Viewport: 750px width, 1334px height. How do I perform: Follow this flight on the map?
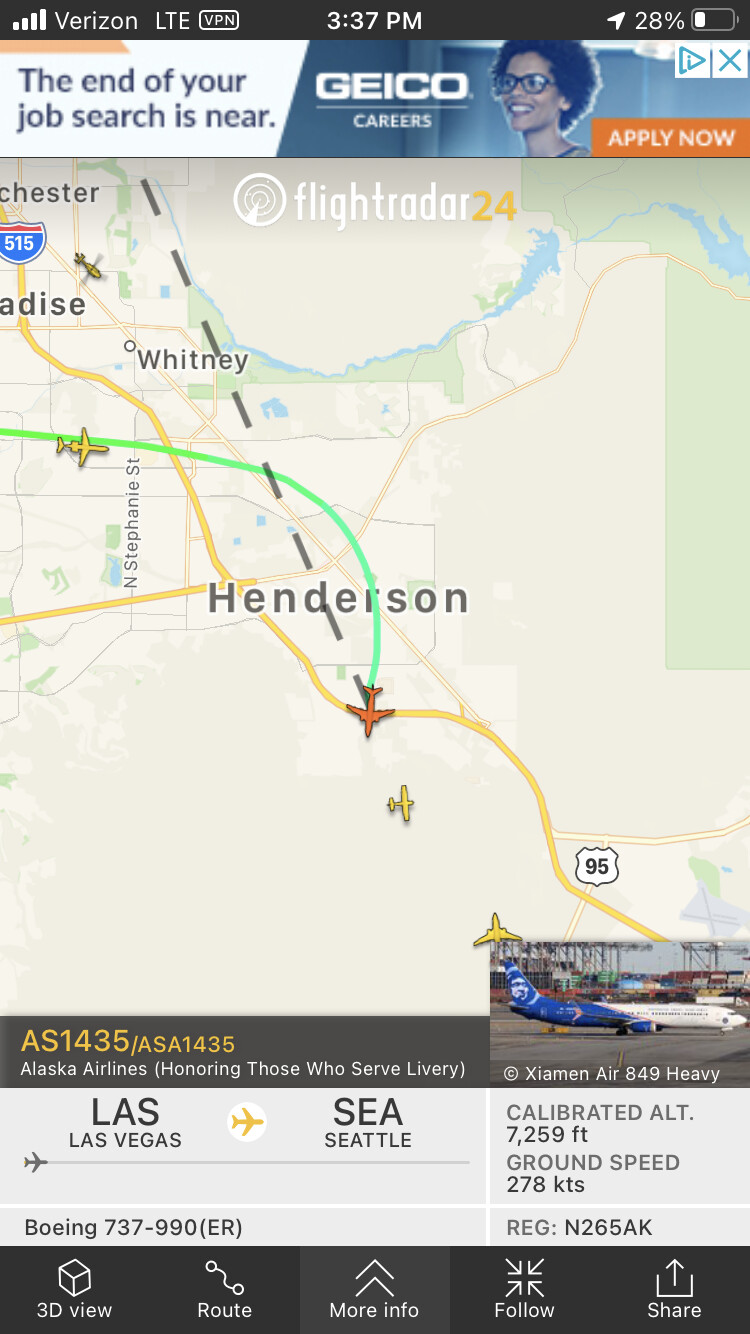tap(524, 1290)
